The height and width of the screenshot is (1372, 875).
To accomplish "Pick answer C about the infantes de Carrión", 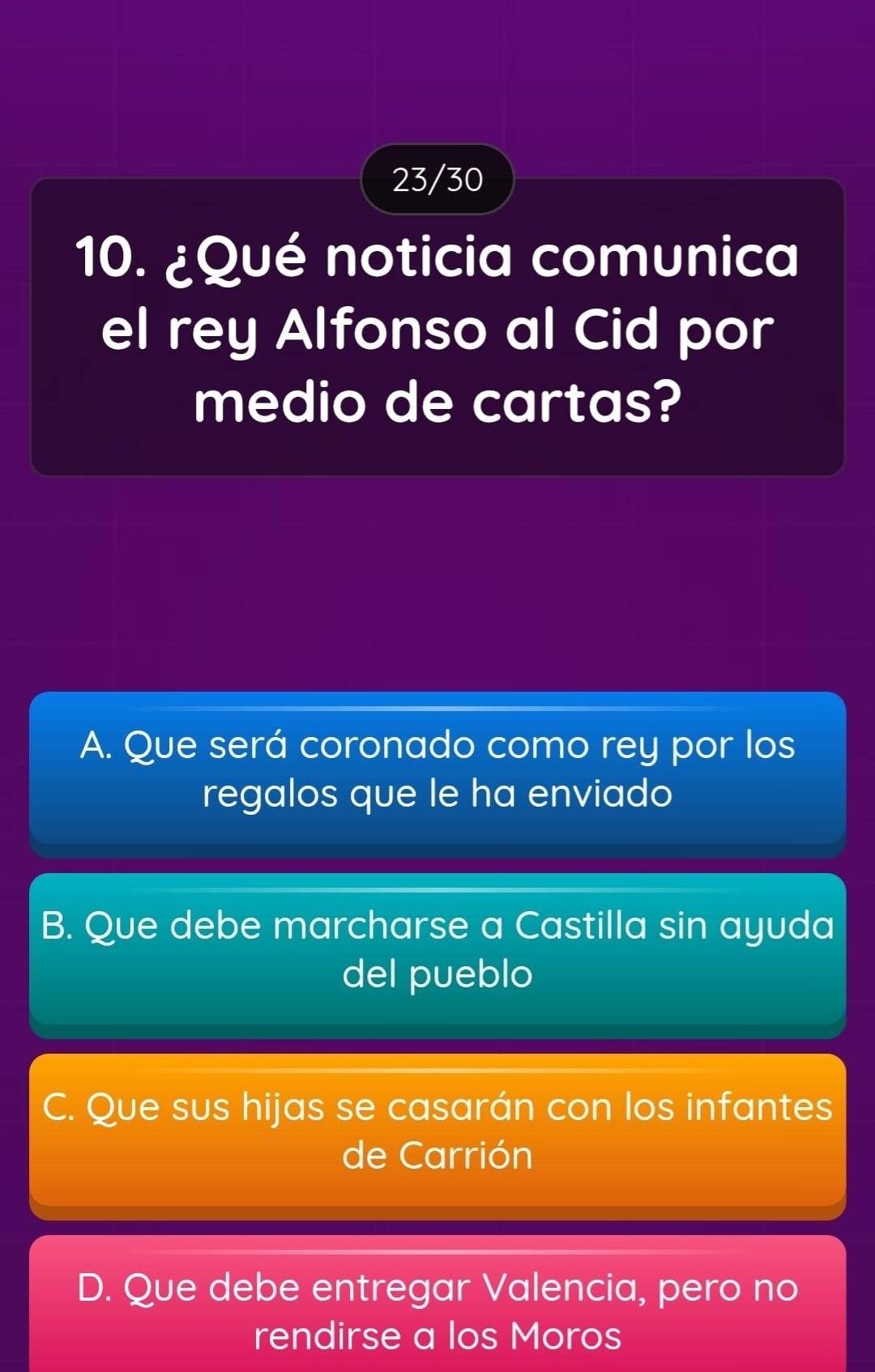I will click(x=437, y=1131).
